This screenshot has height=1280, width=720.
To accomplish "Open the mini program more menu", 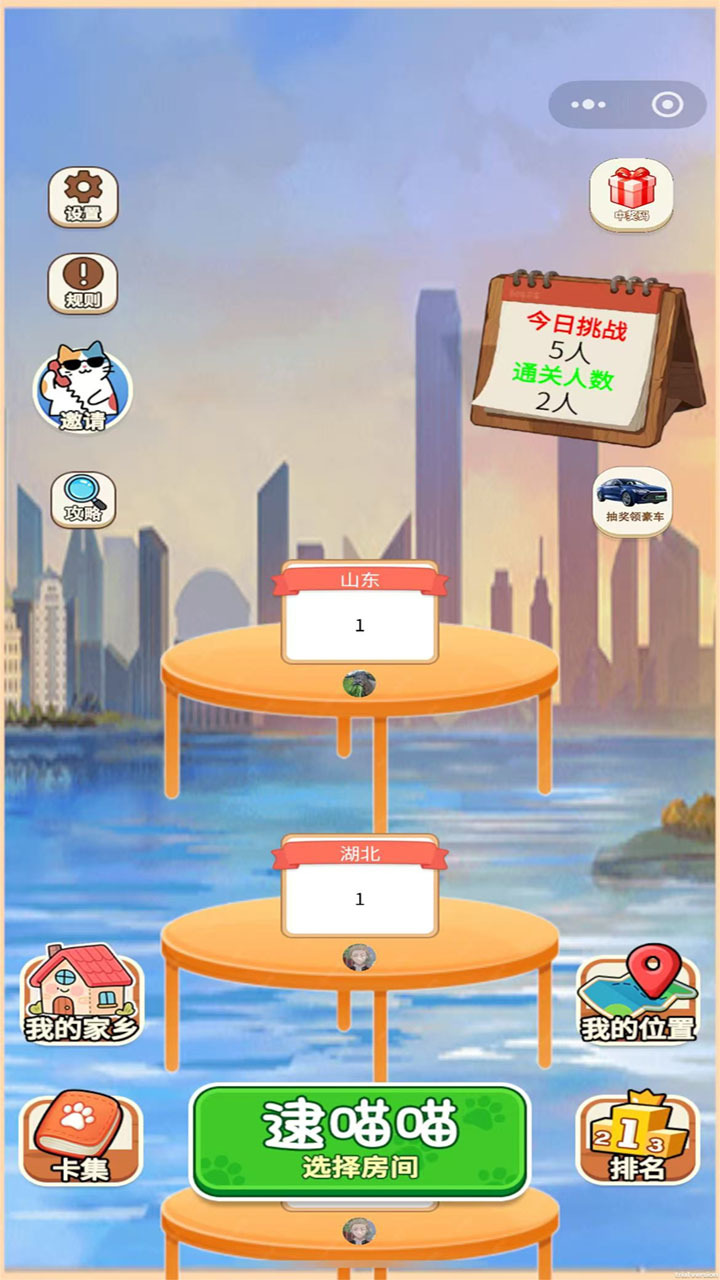I will pyautogui.click(x=589, y=104).
